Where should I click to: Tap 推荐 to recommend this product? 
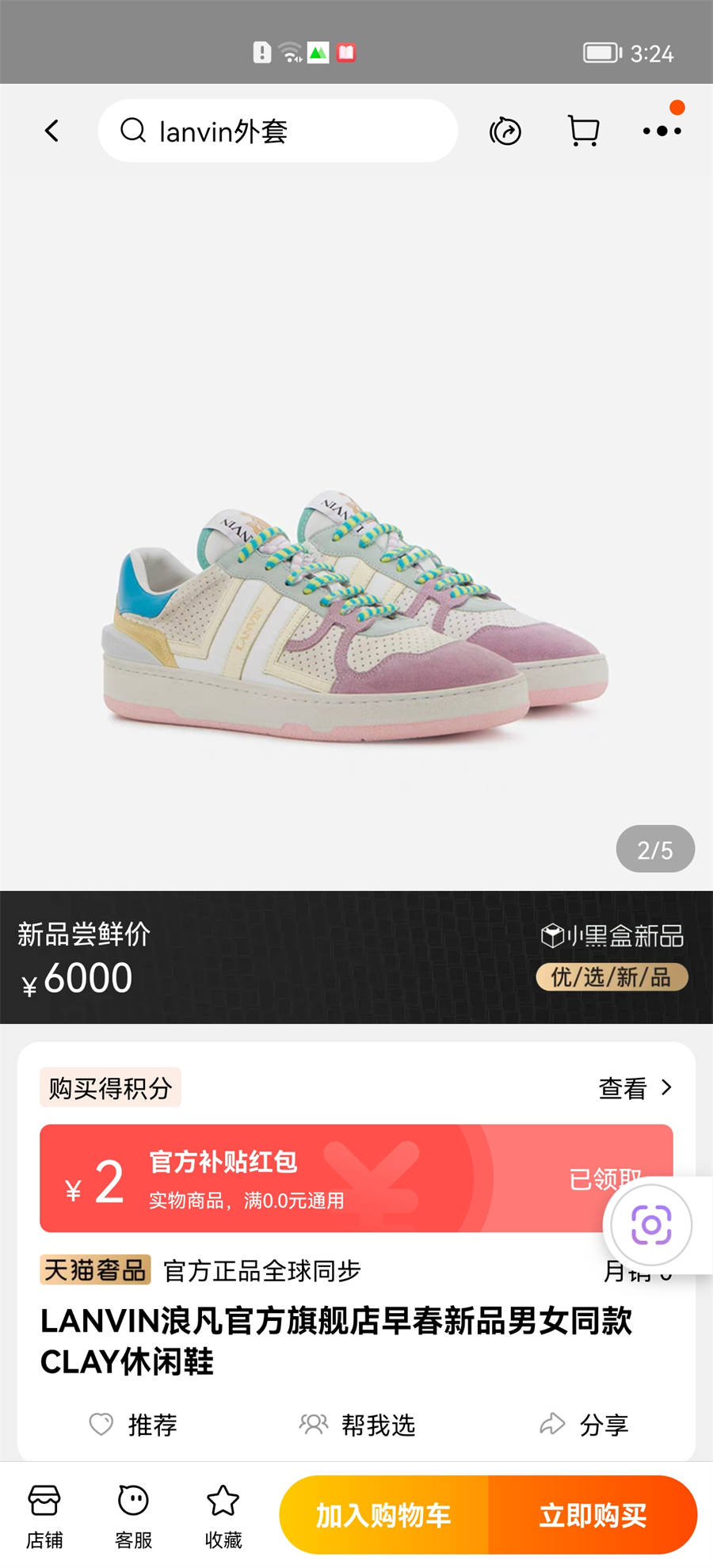[133, 1425]
